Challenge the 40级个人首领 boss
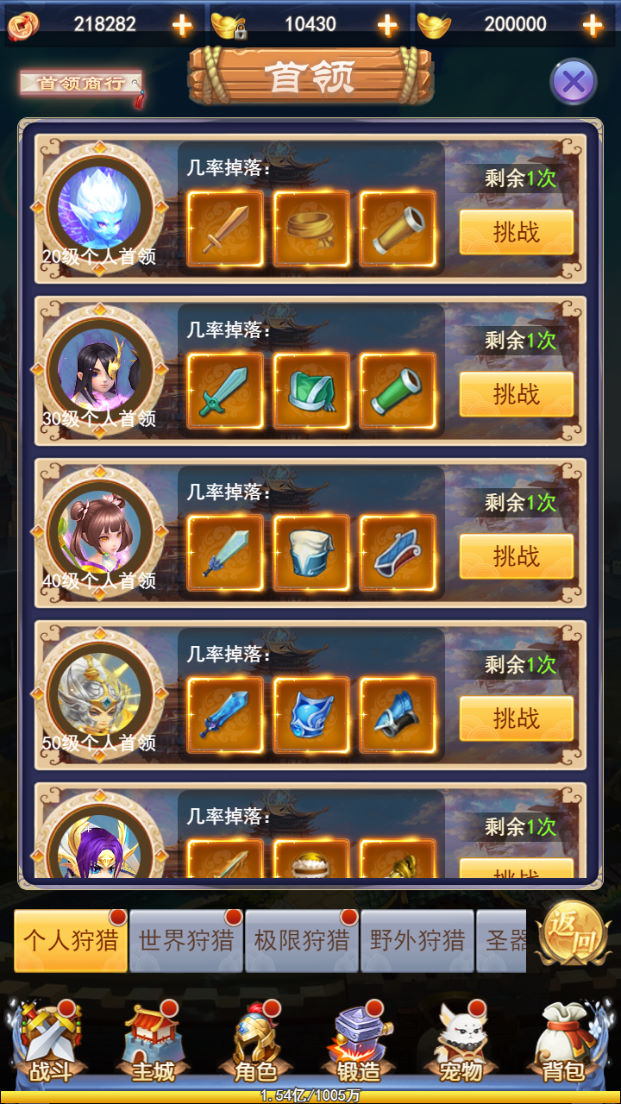621x1104 pixels. pyautogui.click(x=516, y=556)
